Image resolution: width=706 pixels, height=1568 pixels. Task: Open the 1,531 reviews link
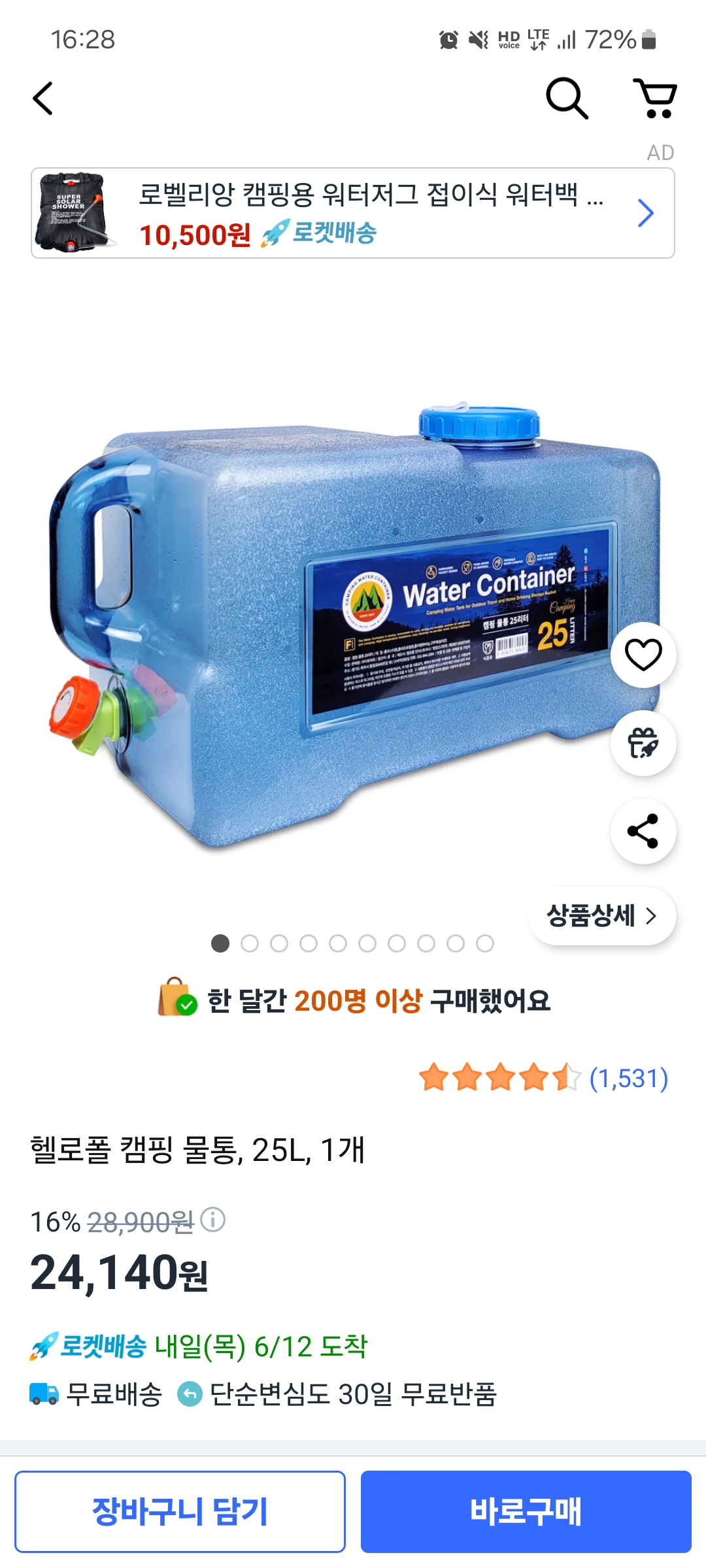point(629,1078)
